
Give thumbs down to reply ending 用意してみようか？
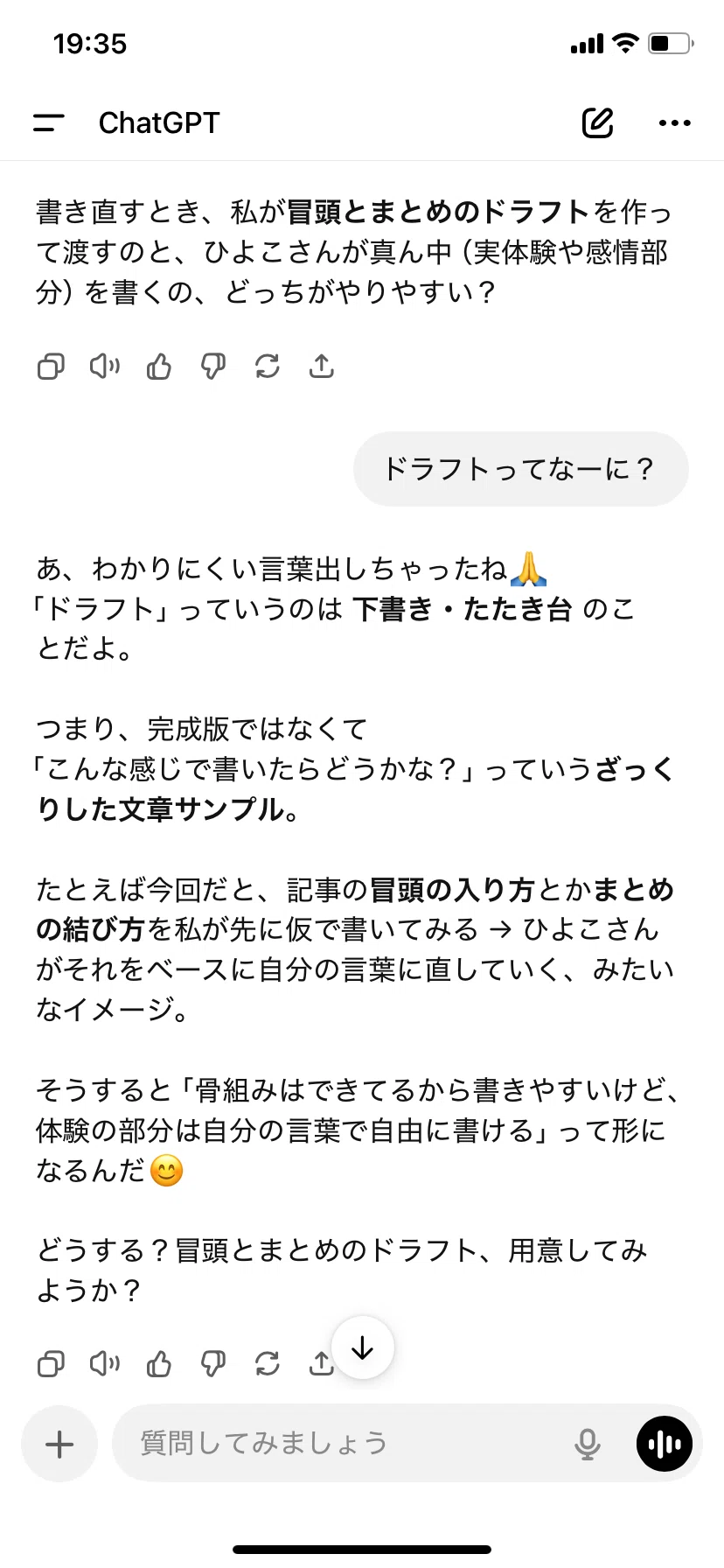pyautogui.click(x=213, y=1363)
